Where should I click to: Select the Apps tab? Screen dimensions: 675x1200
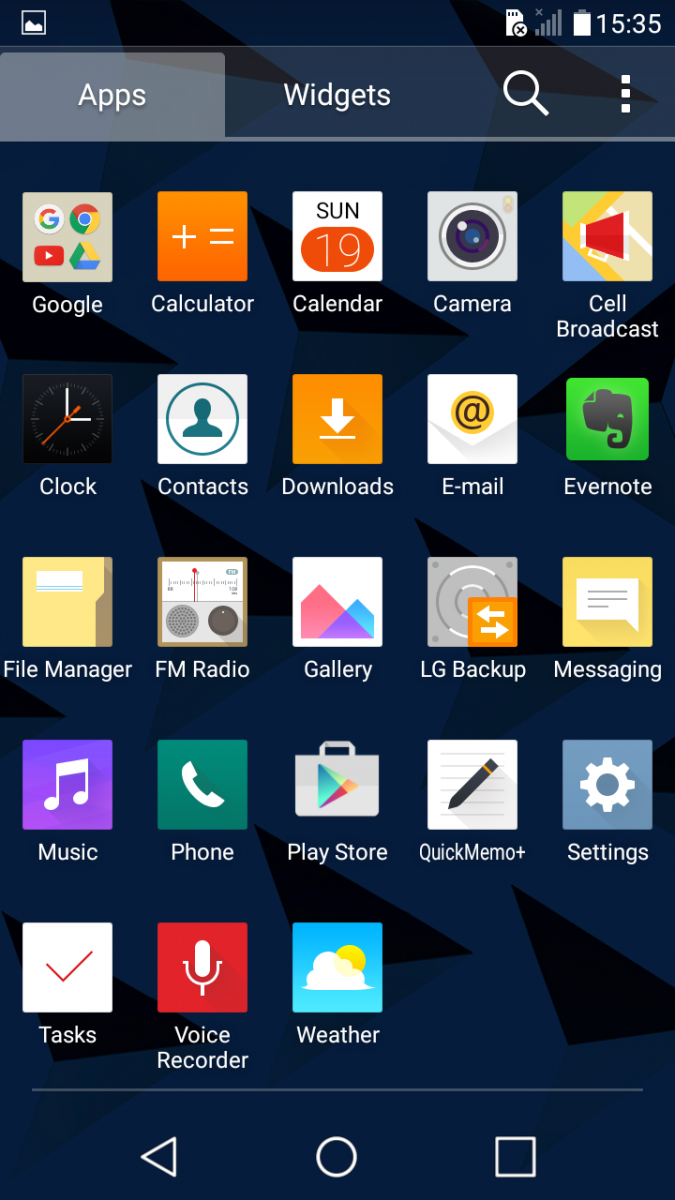(x=112, y=95)
